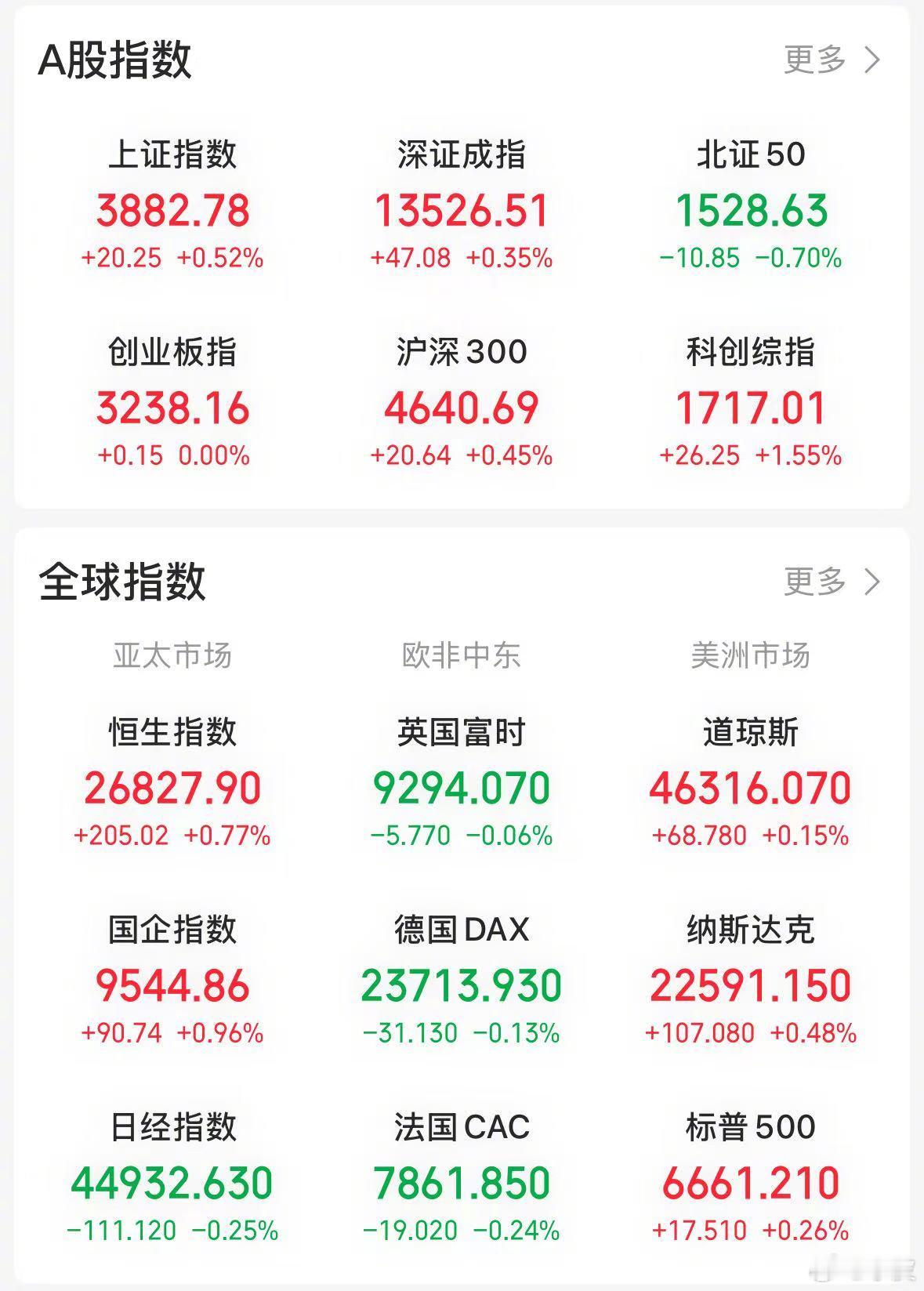The height and width of the screenshot is (1291, 924).
Task: Open 更多 next to A股指数
Action: click(x=832, y=60)
